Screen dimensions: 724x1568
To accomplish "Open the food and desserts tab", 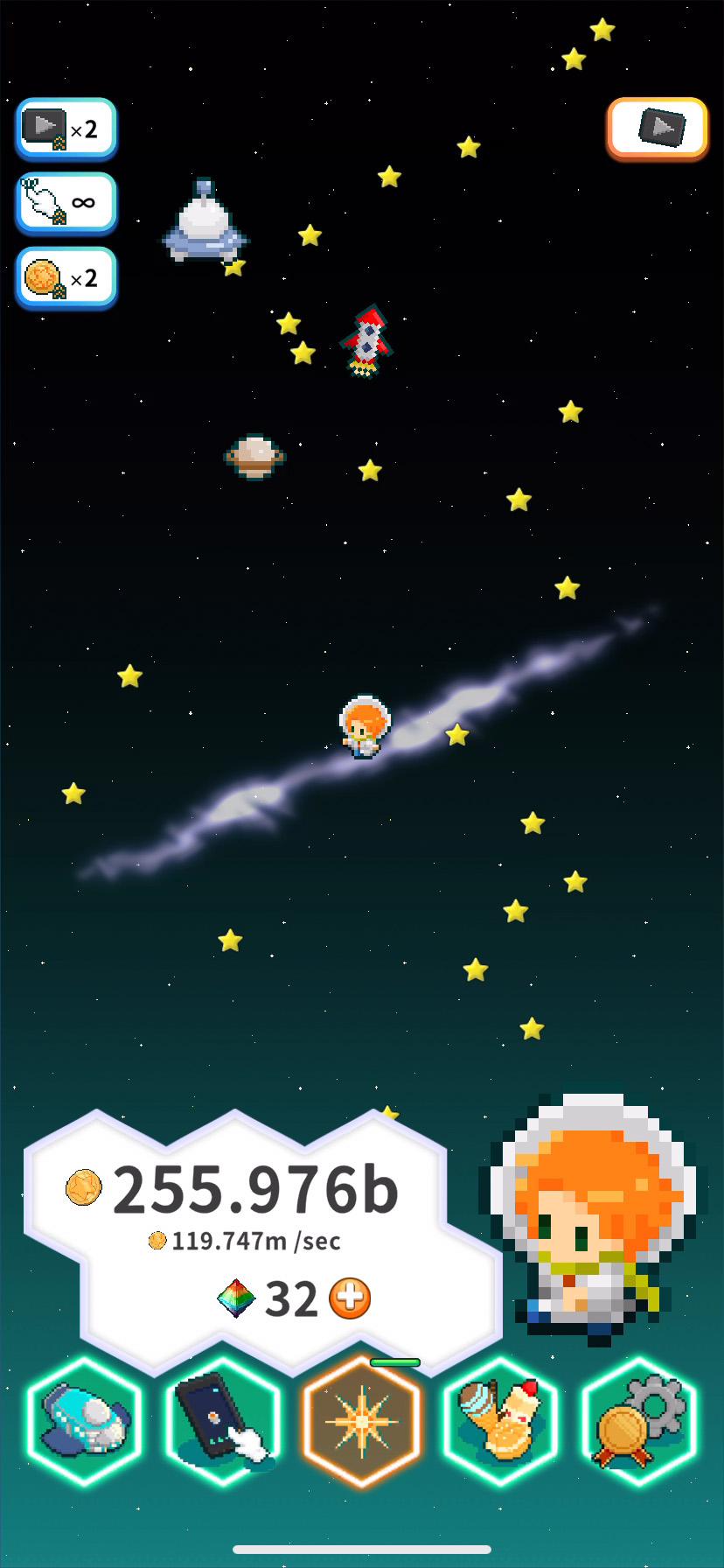I will point(501,1421).
